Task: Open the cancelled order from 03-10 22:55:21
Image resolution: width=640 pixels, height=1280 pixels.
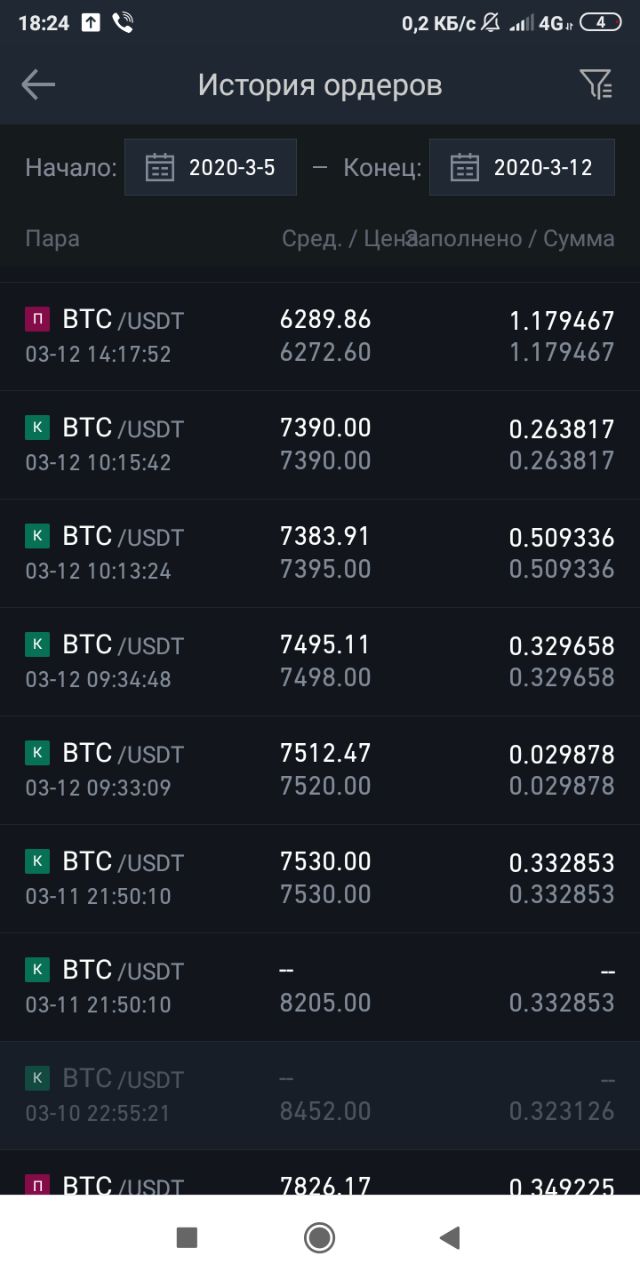Action: (x=320, y=1095)
